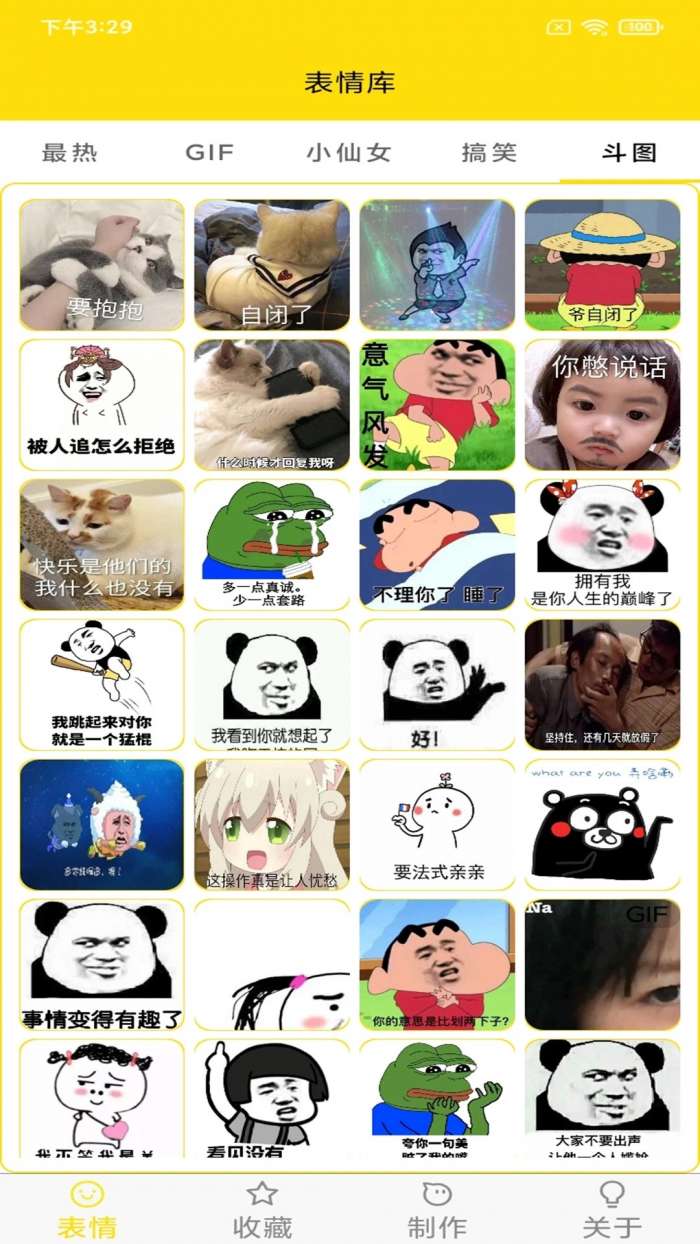The image size is (700, 1244).
Task: Switch to the GIF tab
Action: 210,153
